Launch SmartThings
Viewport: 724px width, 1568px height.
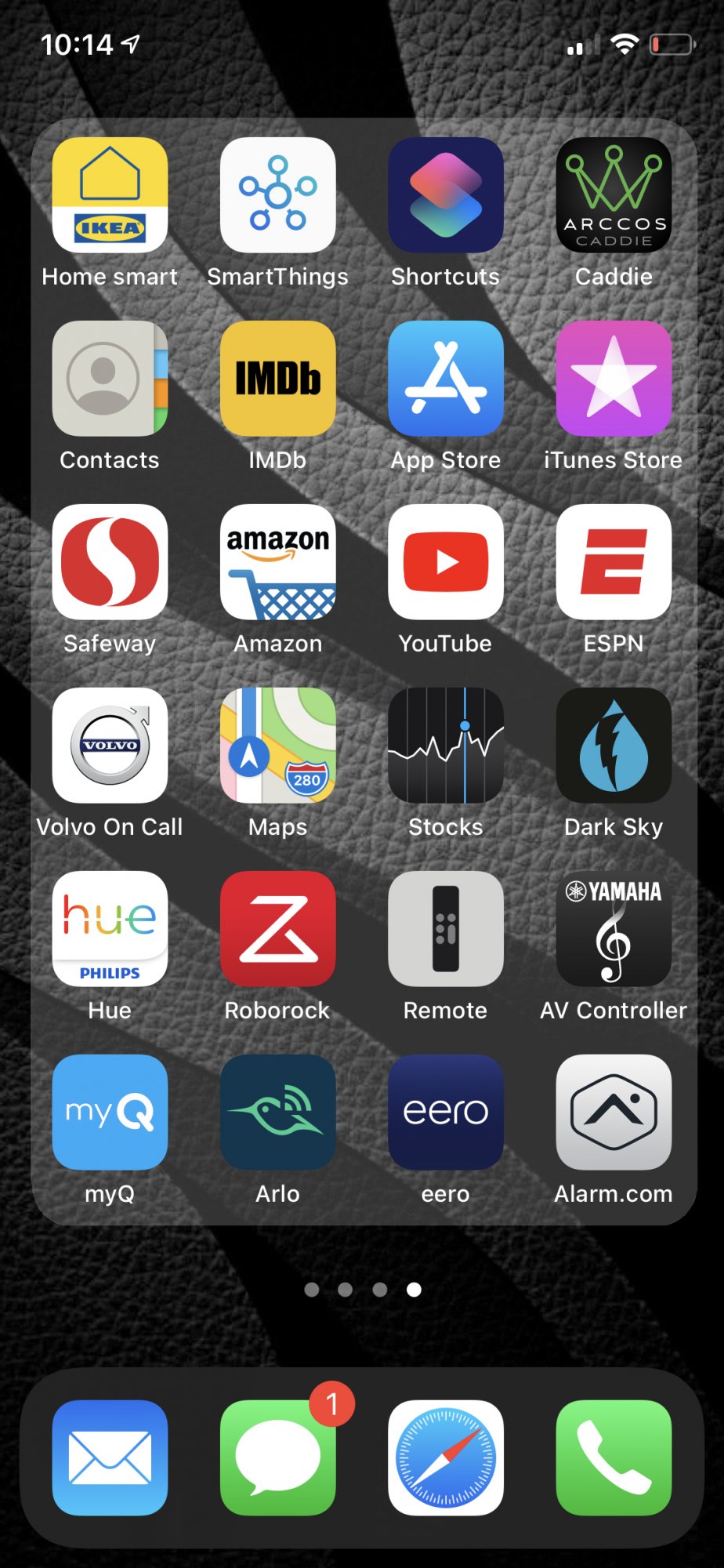[x=277, y=195]
